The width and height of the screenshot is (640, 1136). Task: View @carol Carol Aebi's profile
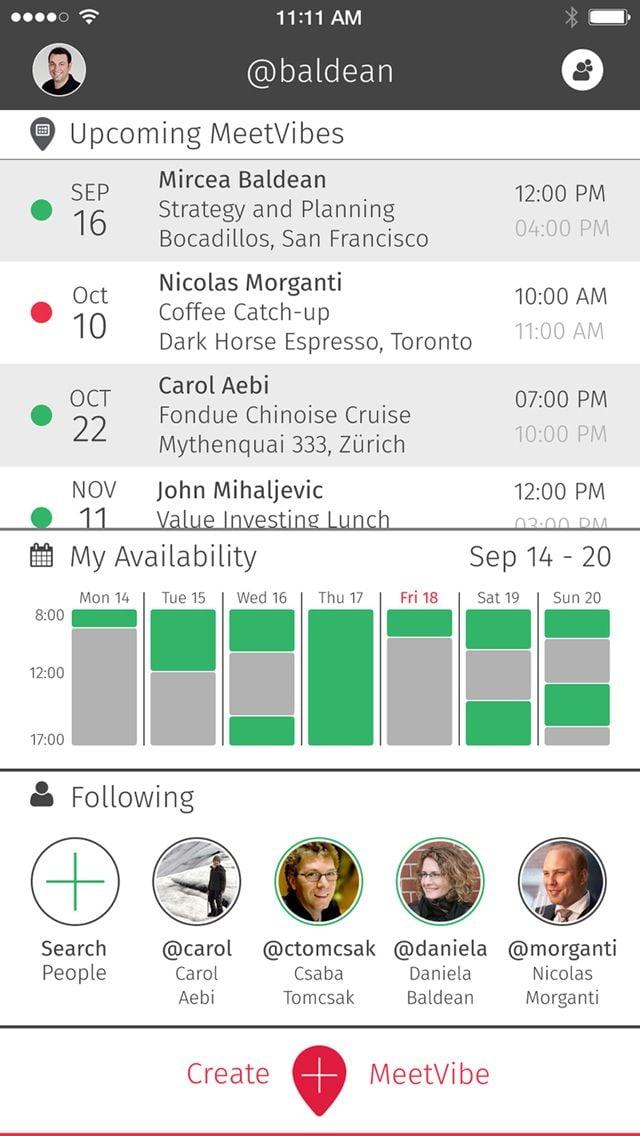click(197, 881)
